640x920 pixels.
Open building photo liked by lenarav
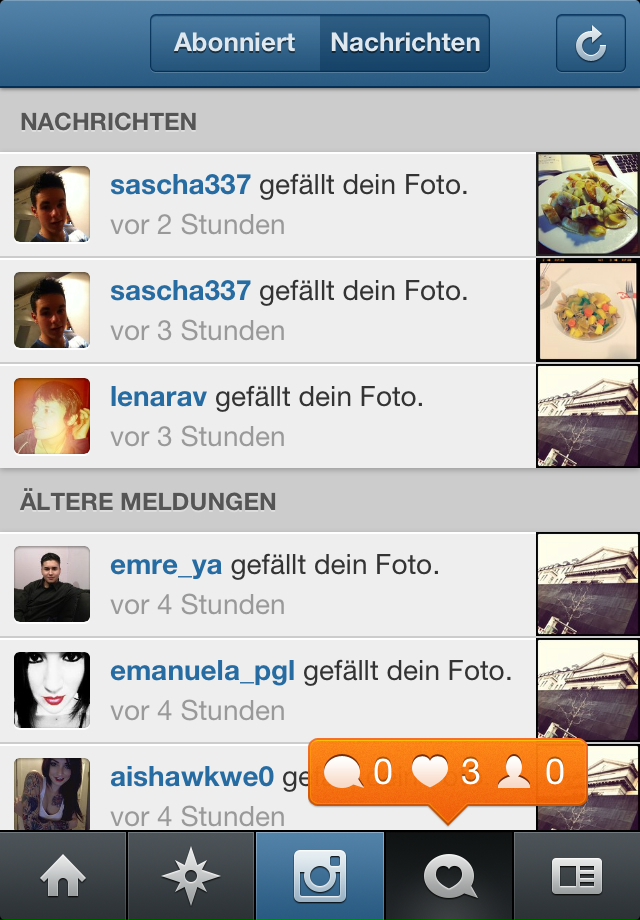coord(588,416)
